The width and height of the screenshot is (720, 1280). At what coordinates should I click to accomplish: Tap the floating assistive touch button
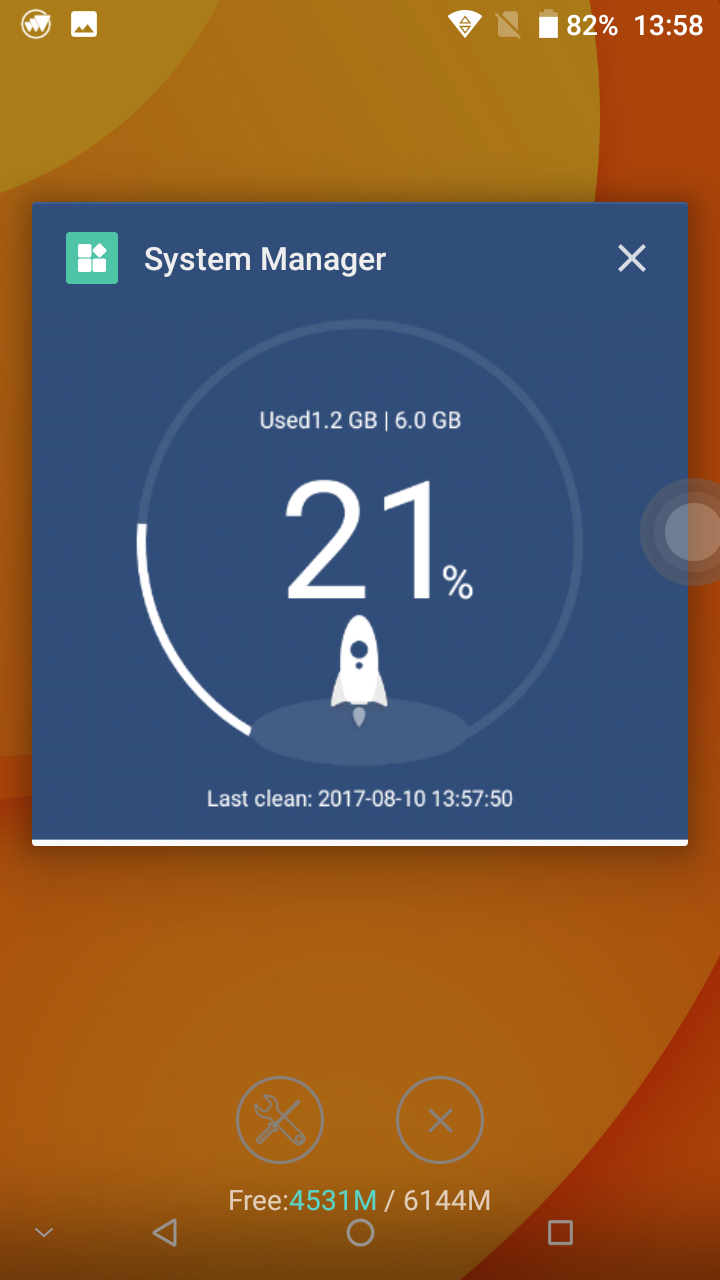pos(688,531)
